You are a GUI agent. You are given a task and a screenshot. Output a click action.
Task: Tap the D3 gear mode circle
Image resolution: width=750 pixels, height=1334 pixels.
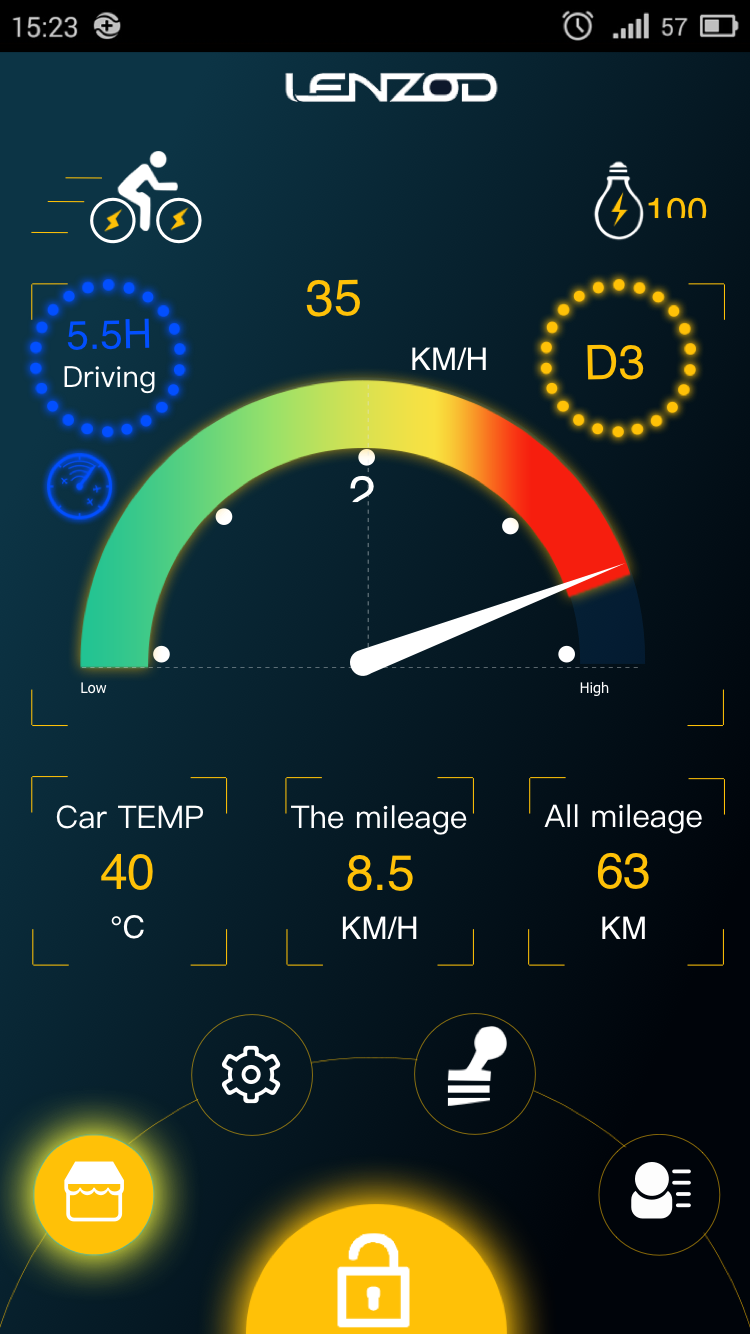point(617,360)
